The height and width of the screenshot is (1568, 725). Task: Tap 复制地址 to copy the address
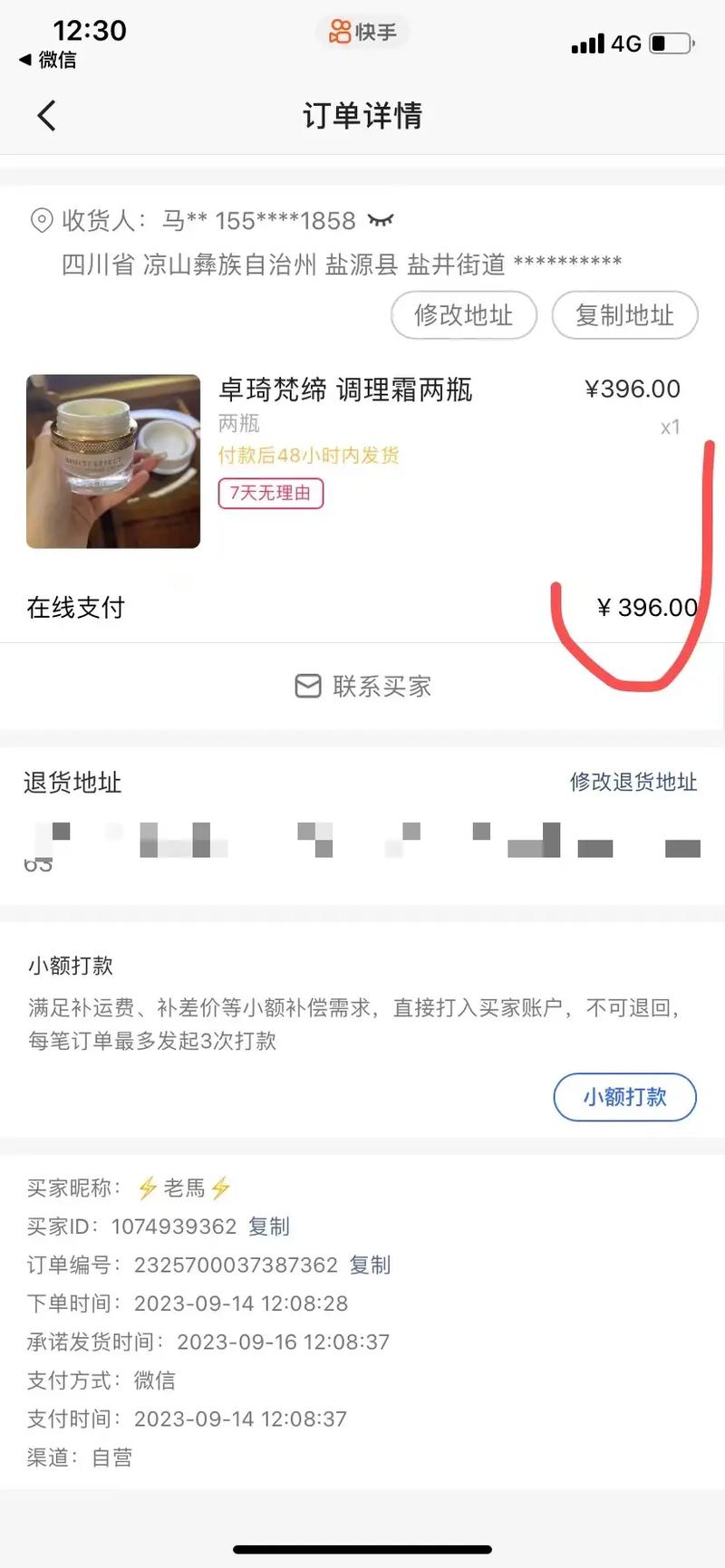(x=624, y=315)
